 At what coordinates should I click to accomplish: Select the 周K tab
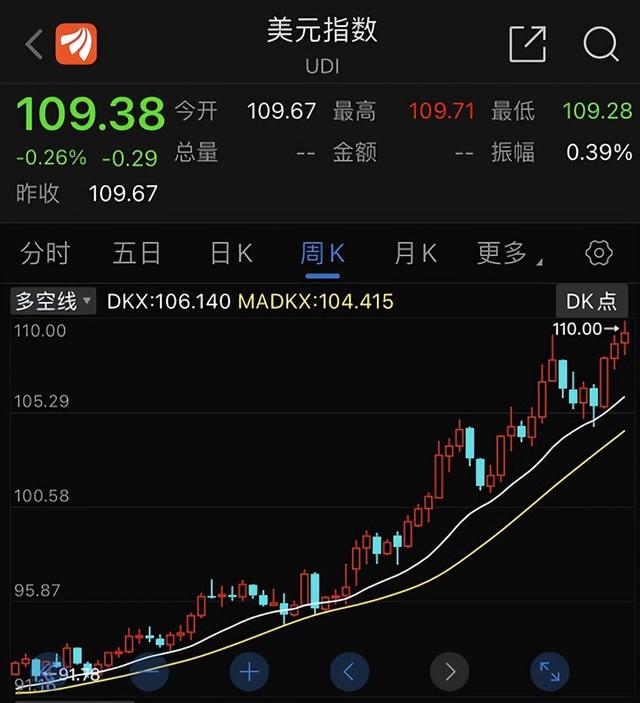(x=322, y=254)
